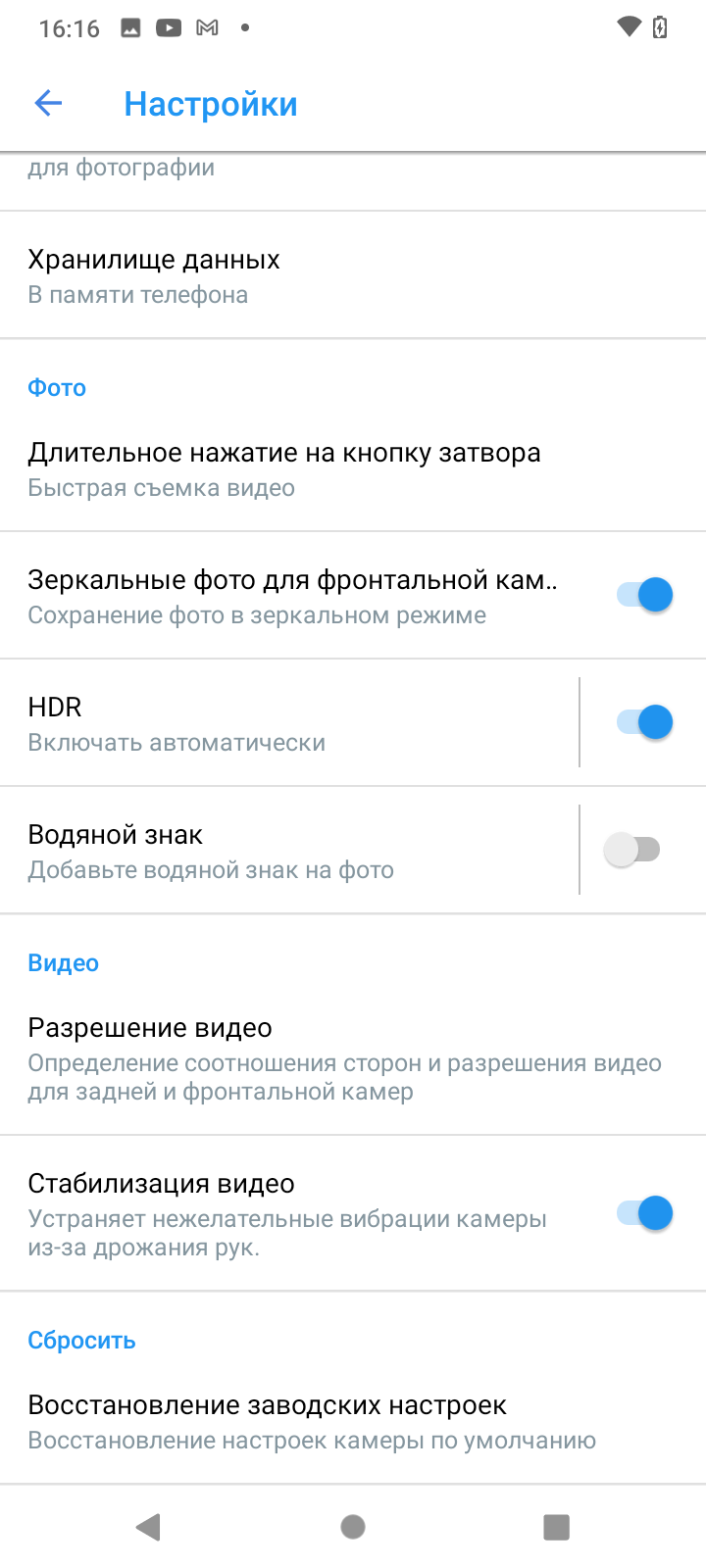Turn off the HDR switch
Image resolution: width=706 pixels, height=1568 pixels.
[644, 722]
